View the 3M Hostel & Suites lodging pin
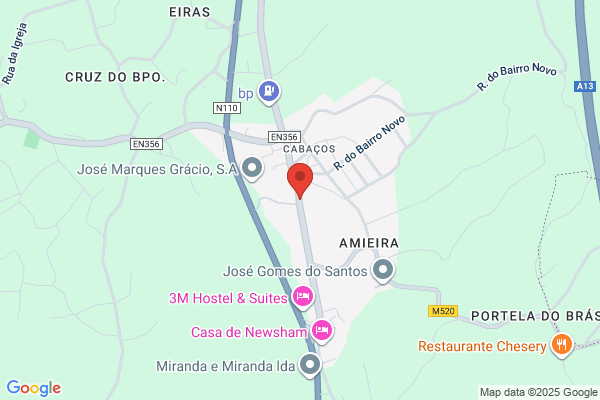 (x=303, y=297)
